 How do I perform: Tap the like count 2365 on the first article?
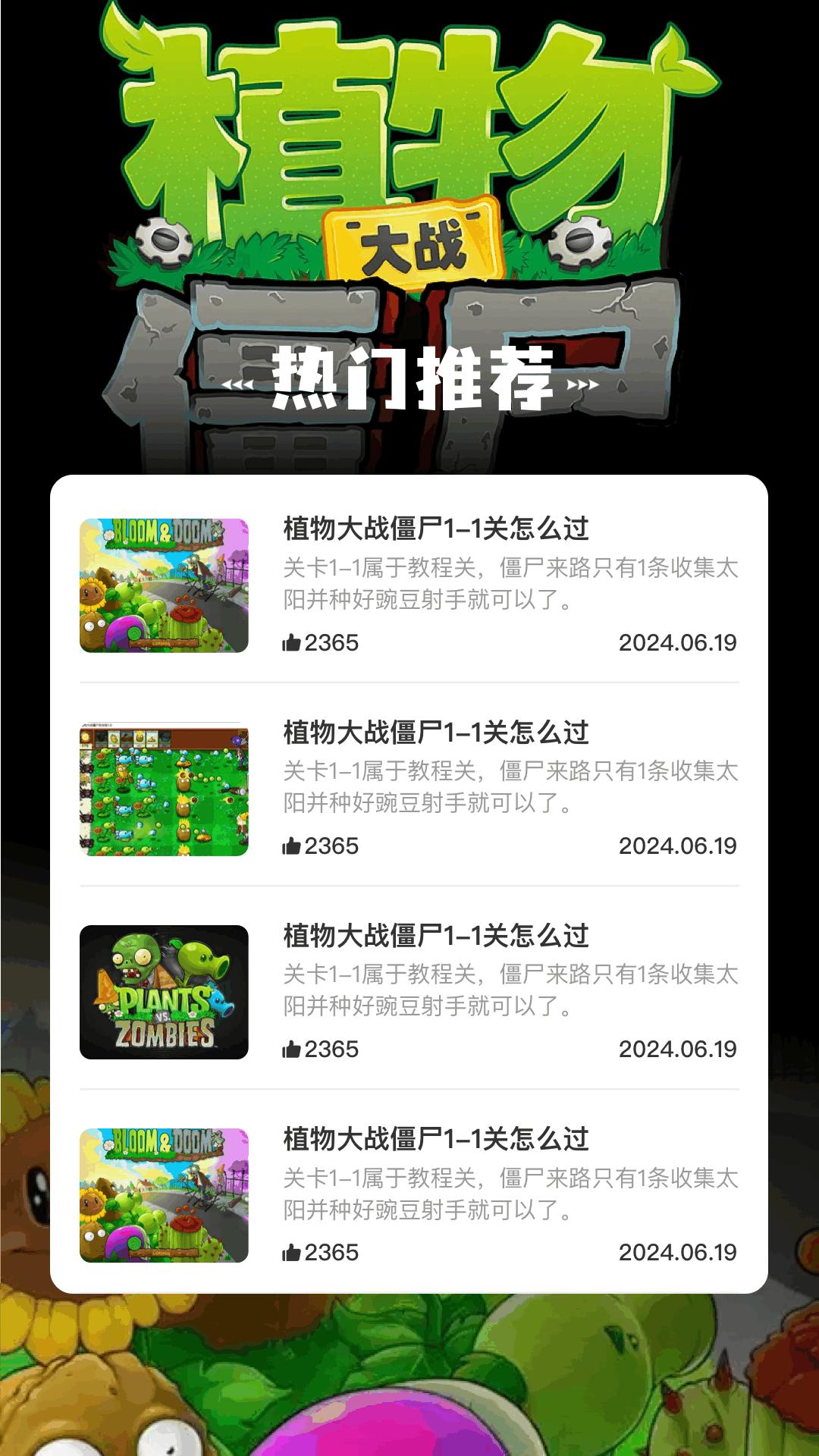tap(329, 644)
